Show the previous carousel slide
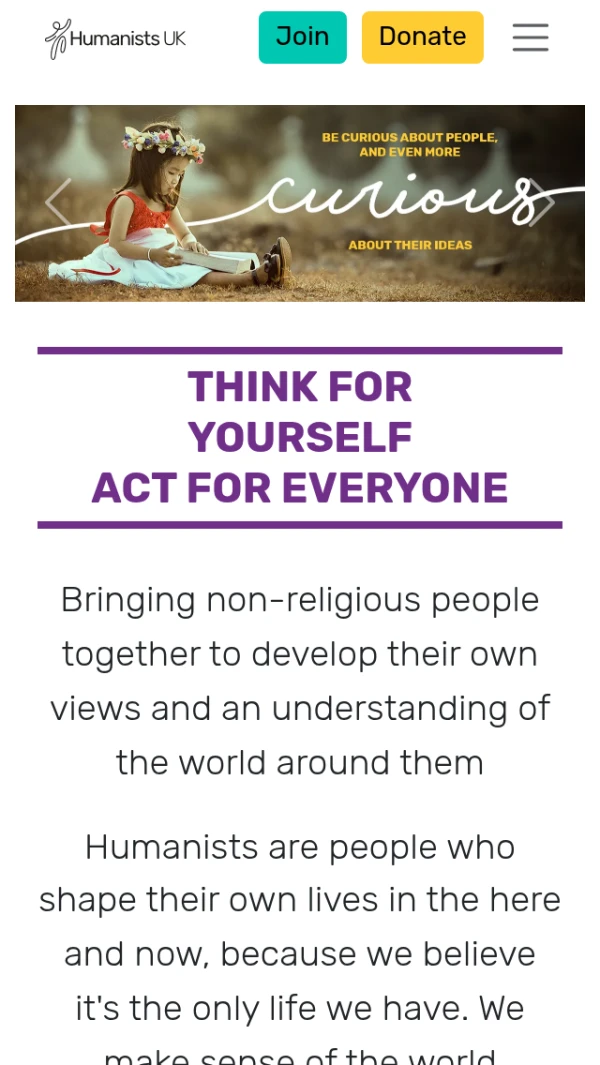 [57, 203]
